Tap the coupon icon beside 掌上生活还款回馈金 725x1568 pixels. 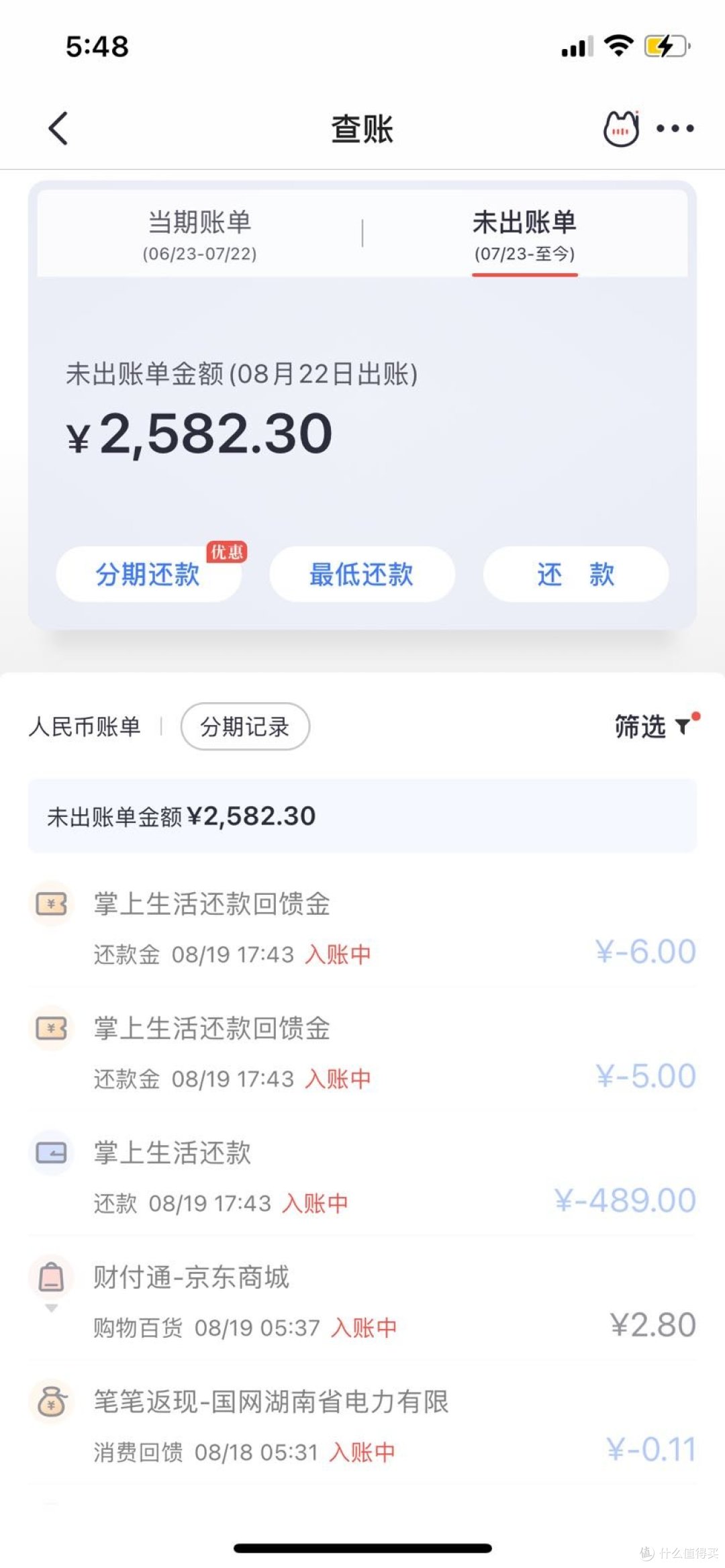pos(52,905)
